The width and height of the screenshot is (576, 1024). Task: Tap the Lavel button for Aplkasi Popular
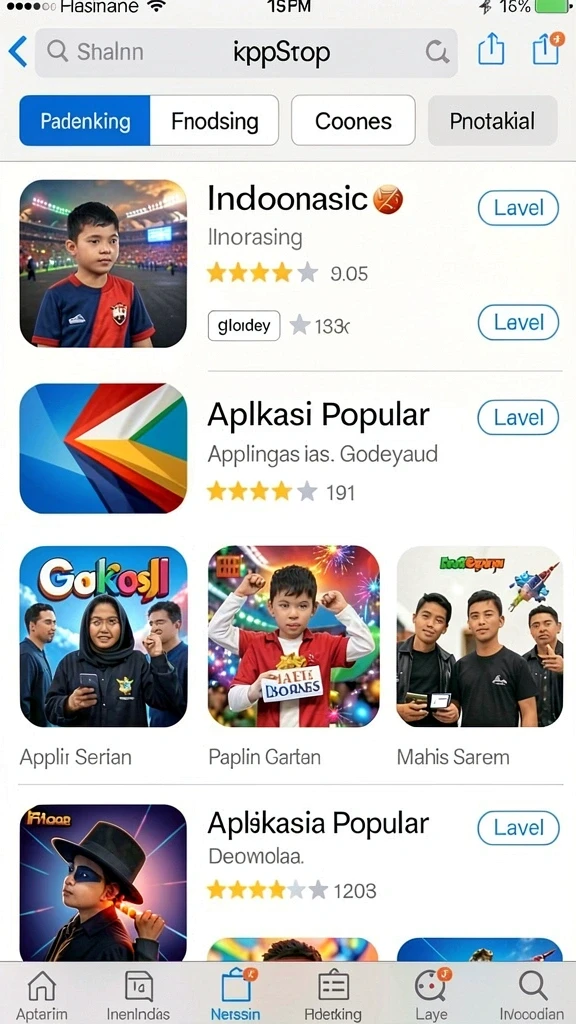[x=519, y=418]
